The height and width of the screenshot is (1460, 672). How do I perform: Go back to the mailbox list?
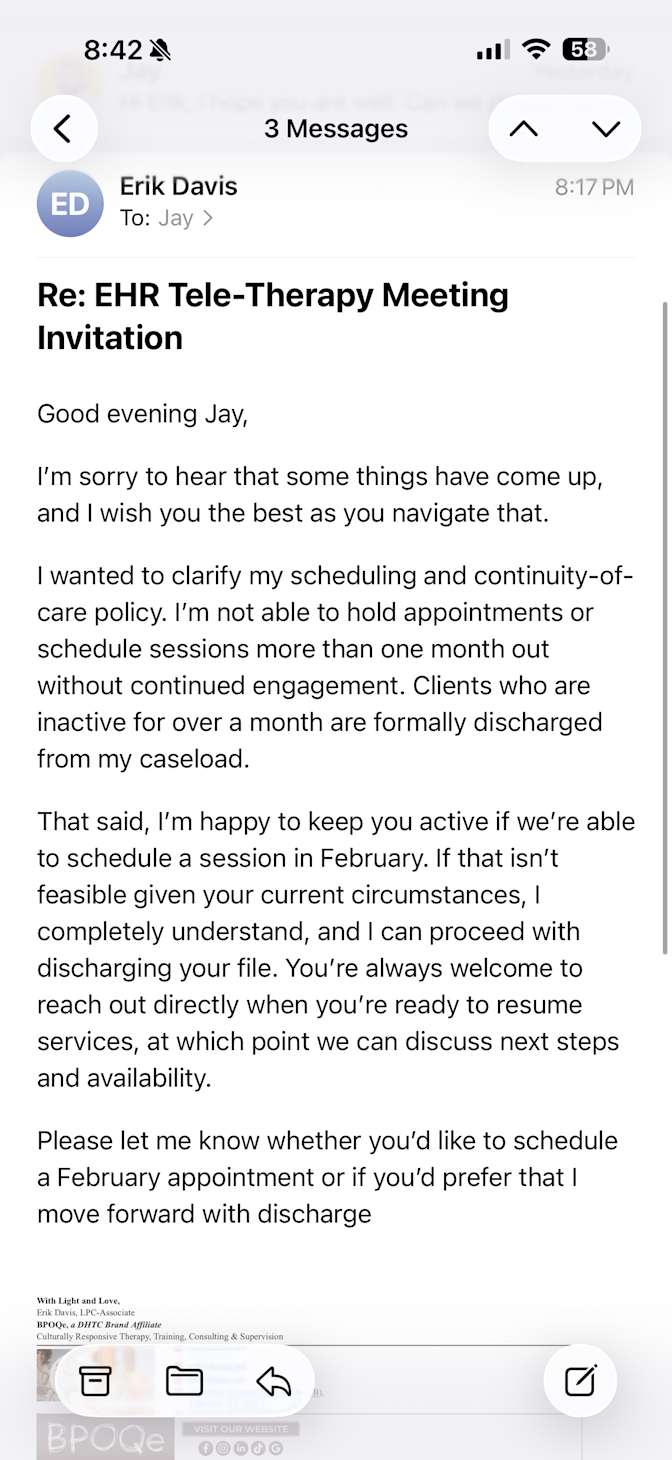(x=64, y=128)
